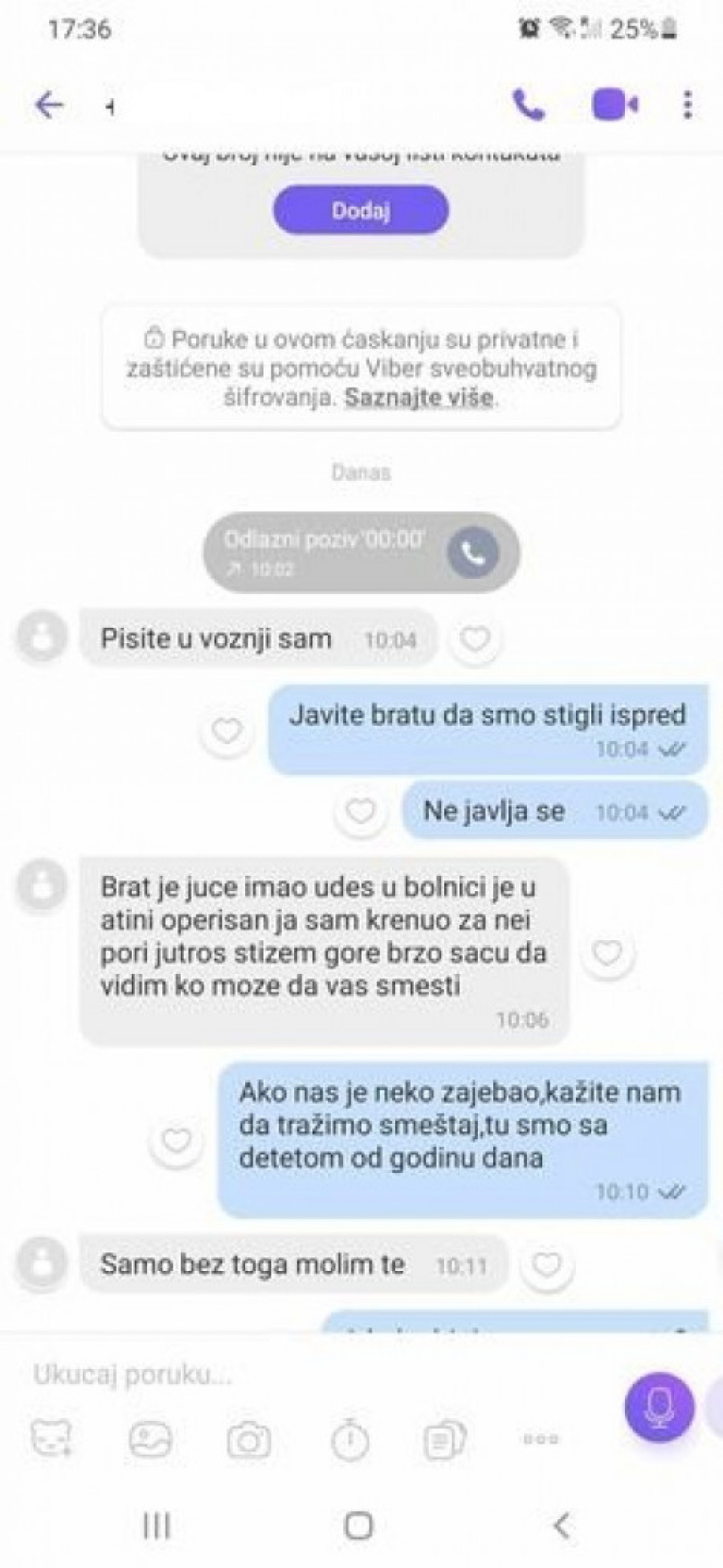The height and width of the screenshot is (1568, 723).
Task: Like the message about brother's accident
Action: click(607, 953)
